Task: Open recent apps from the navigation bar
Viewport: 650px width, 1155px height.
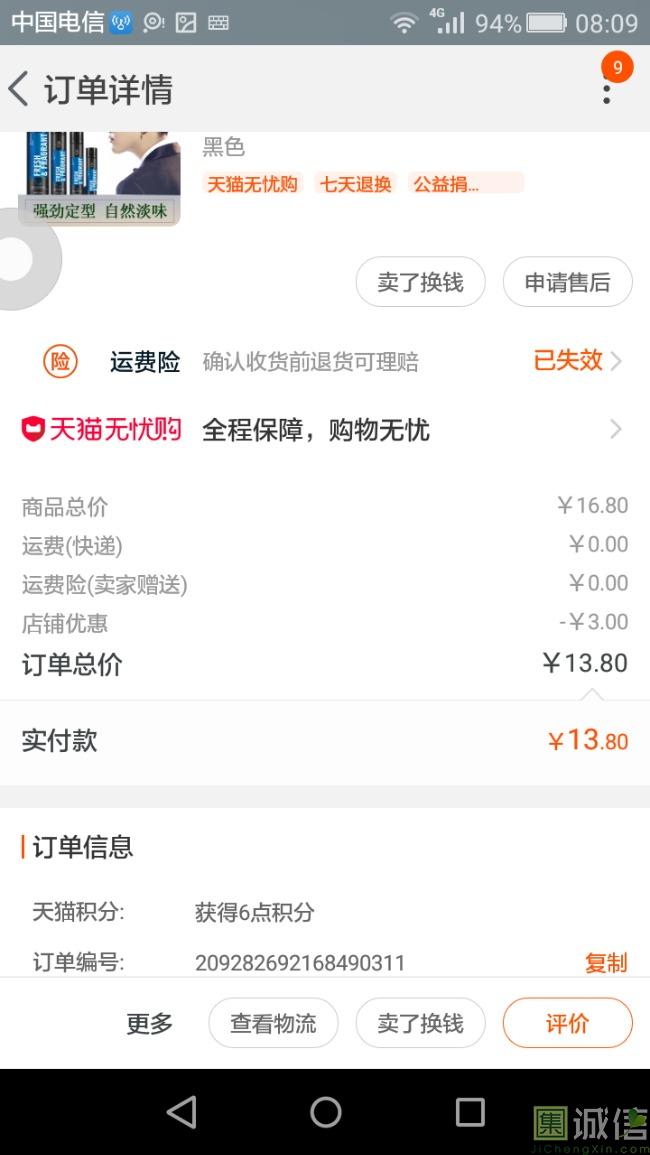Action: 469,1112
